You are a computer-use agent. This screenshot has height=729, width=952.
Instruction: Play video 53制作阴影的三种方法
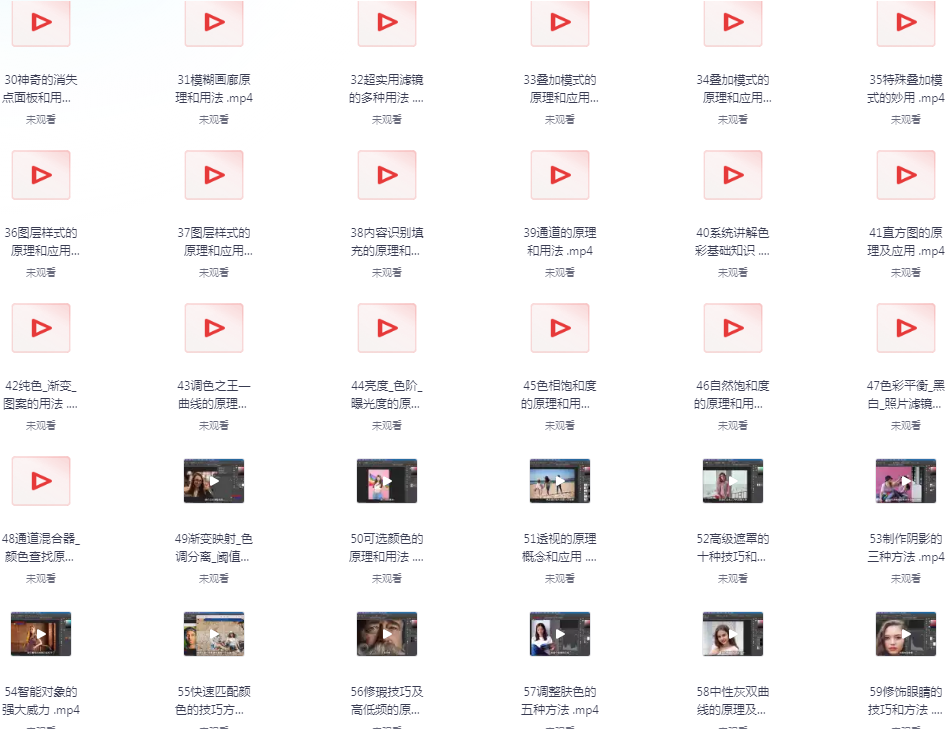906,481
